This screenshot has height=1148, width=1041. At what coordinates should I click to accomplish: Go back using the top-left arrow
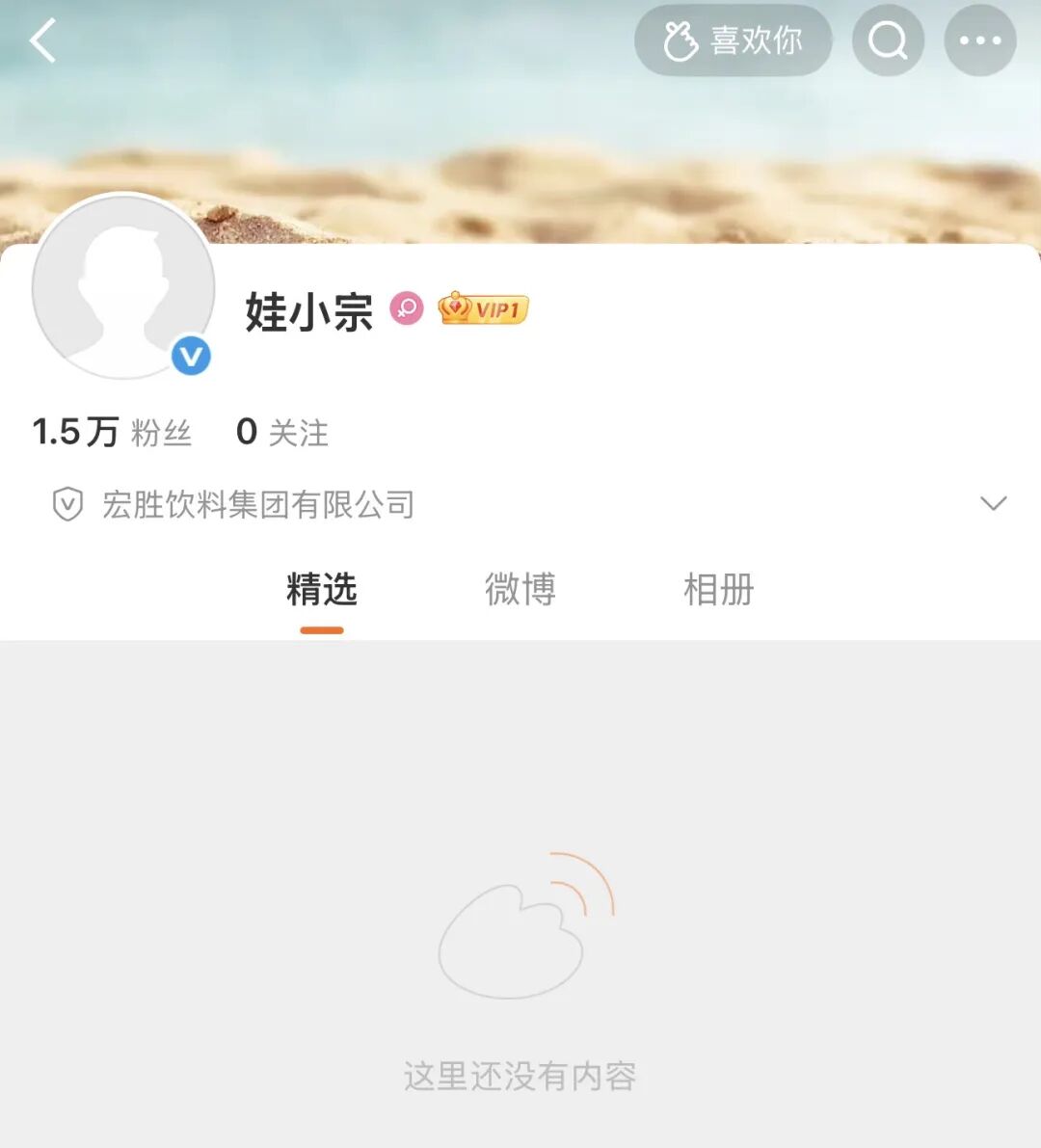point(43,41)
